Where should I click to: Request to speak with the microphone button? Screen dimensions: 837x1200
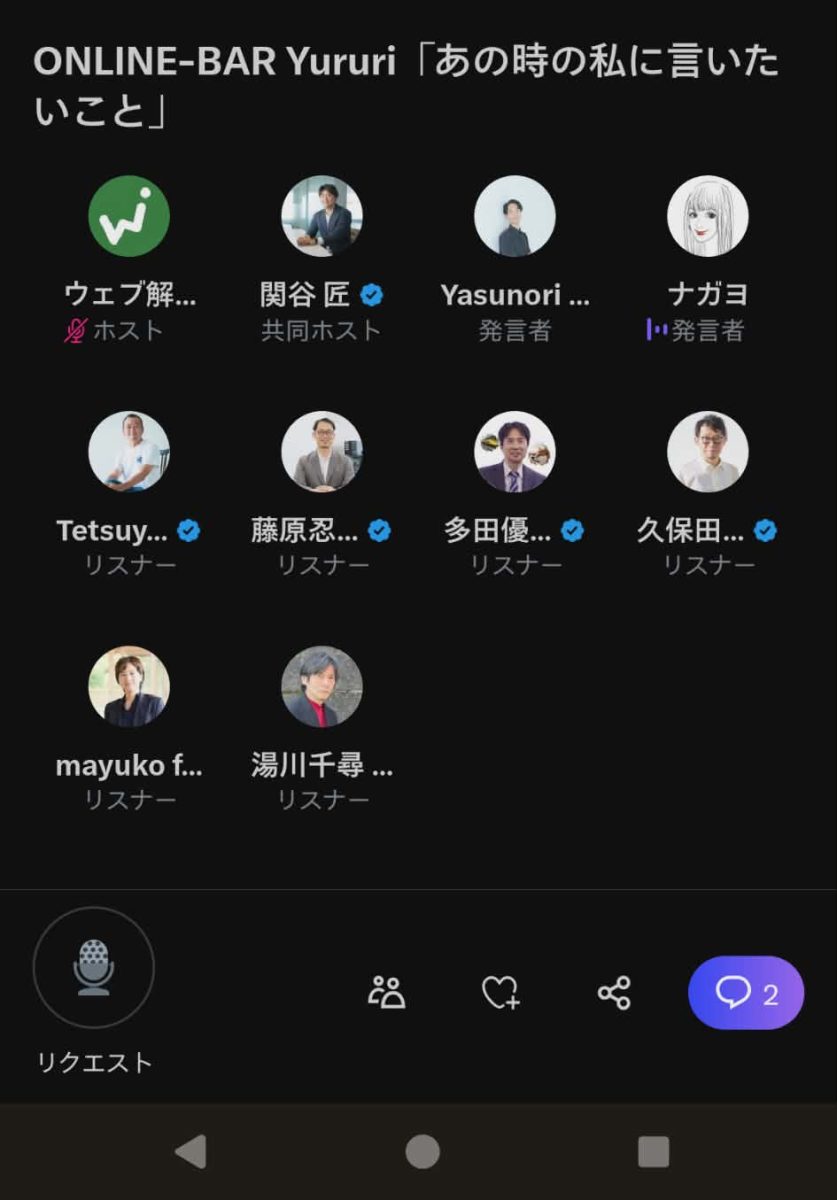point(94,967)
